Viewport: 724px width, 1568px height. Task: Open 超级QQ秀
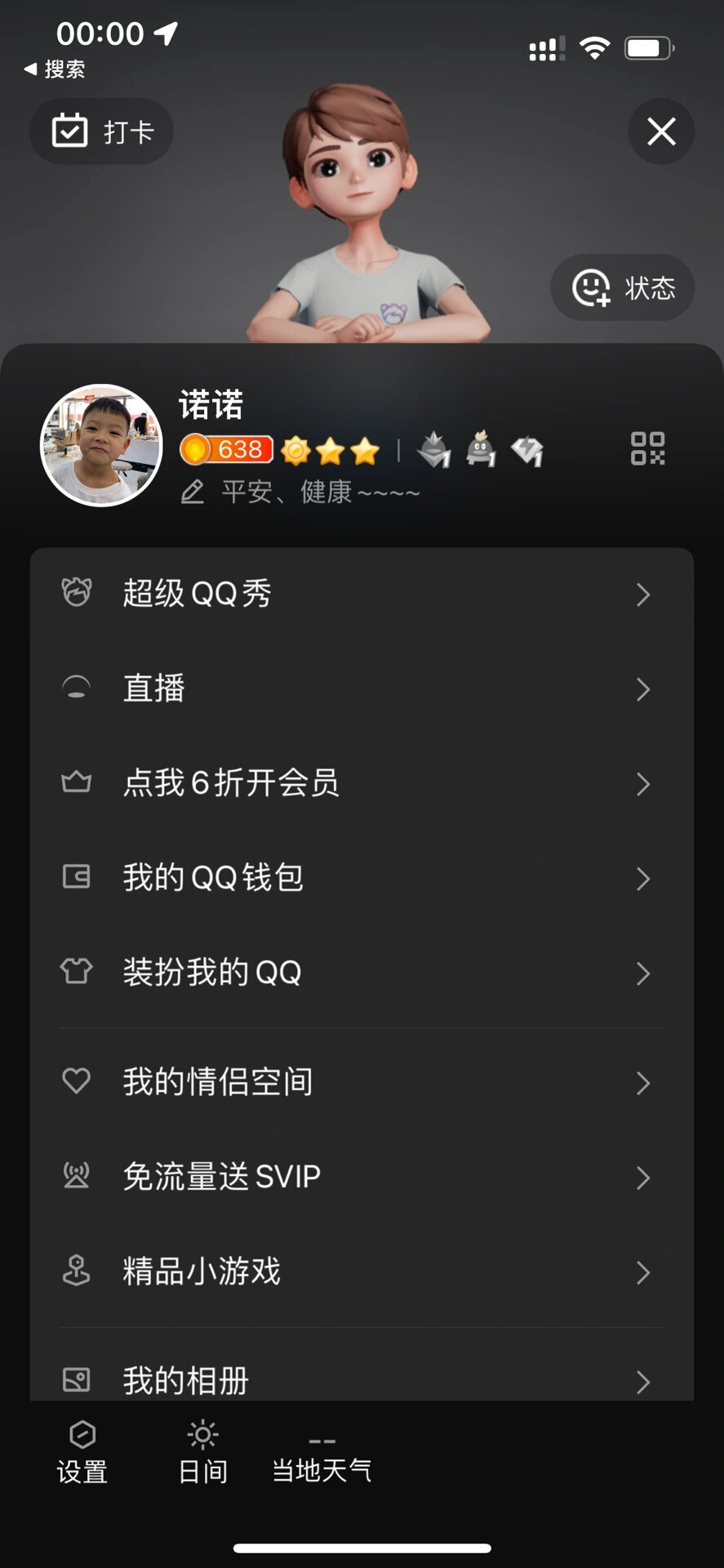pyautogui.click(x=362, y=594)
